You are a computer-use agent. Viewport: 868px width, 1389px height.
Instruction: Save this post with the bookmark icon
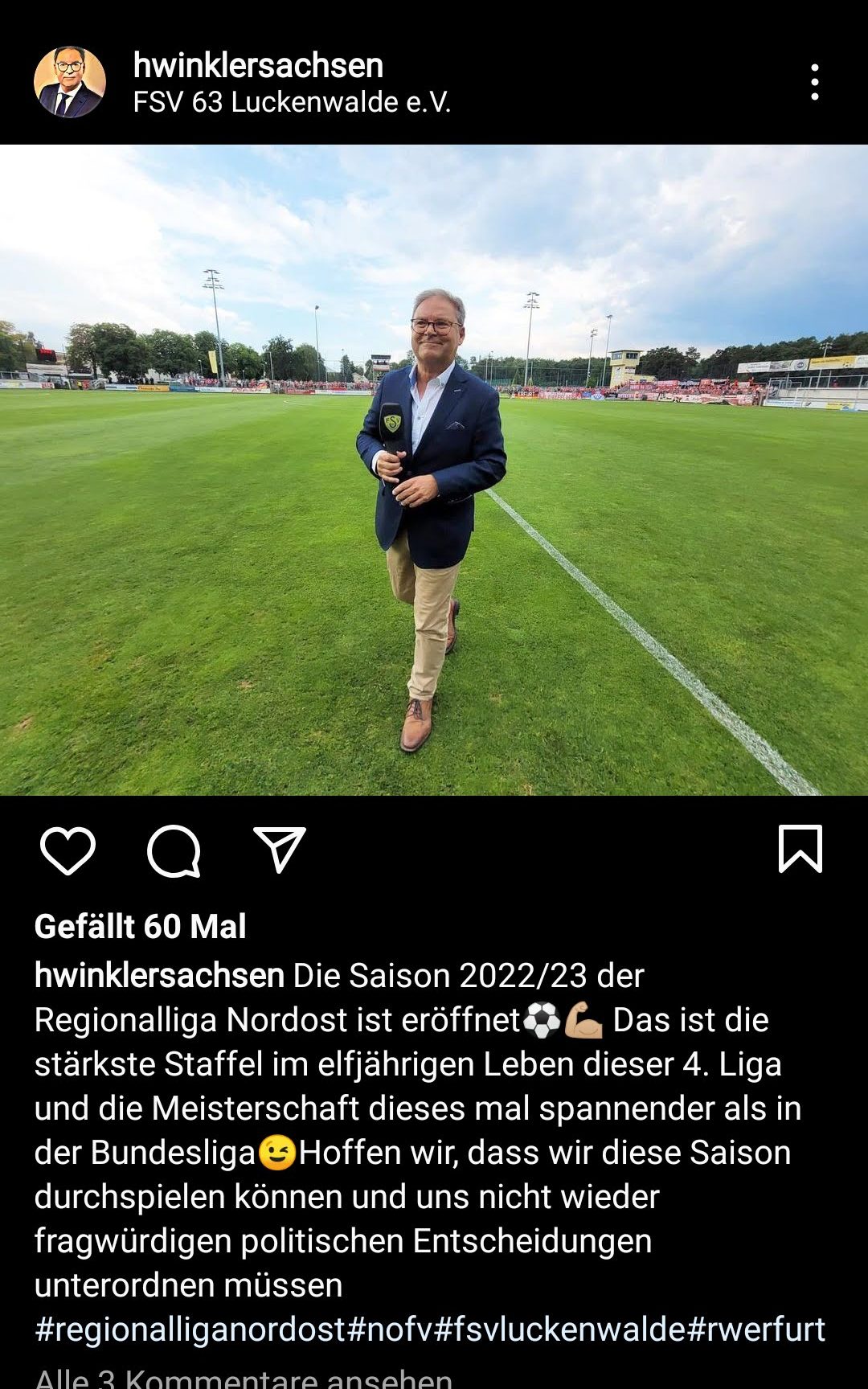pyautogui.click(x=800, y=849)
